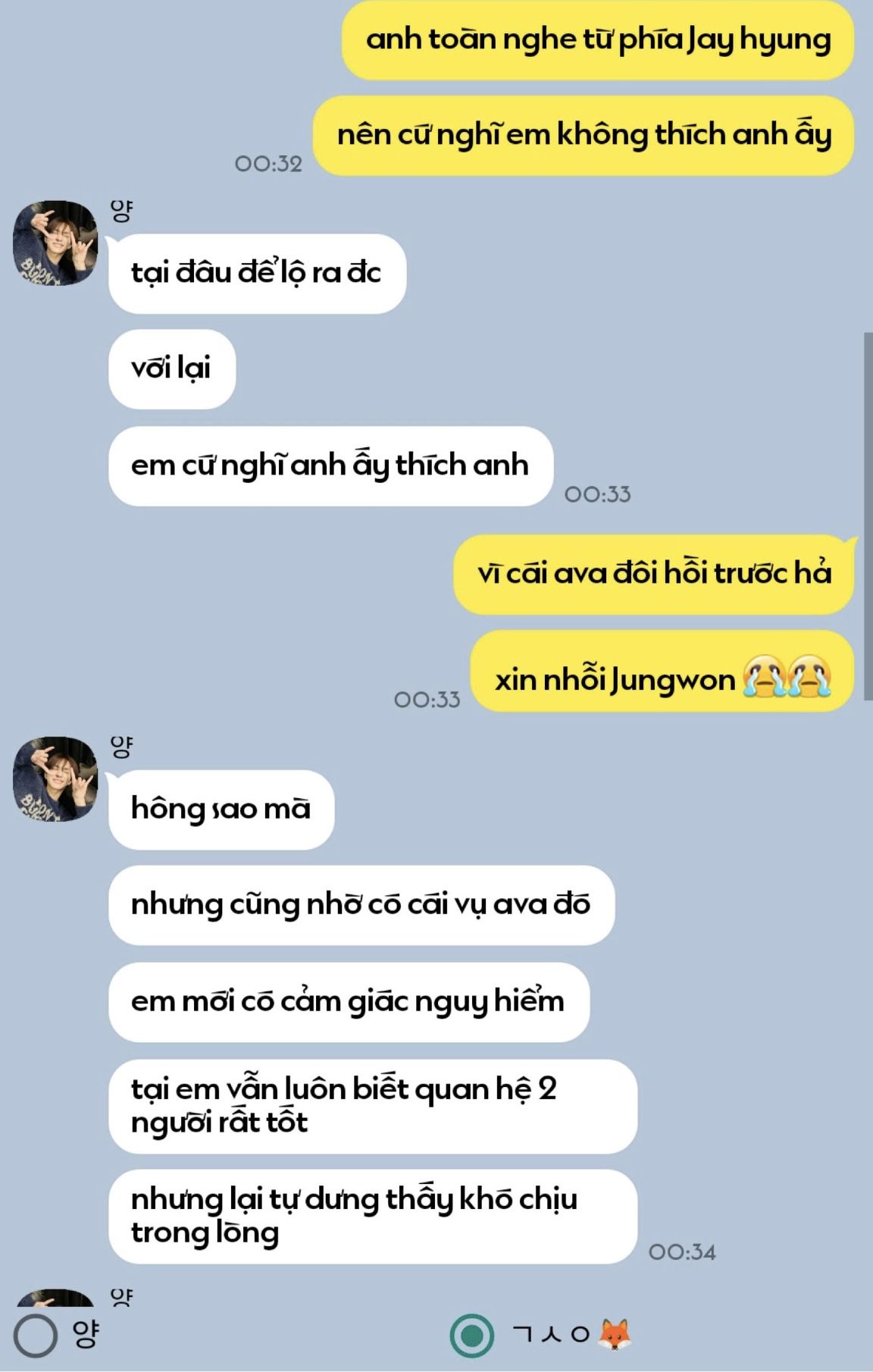Open 양's avatar beside "tại đâu để lộ ra đc"
The image size is (873, 1372).
[x=55, y=243]
